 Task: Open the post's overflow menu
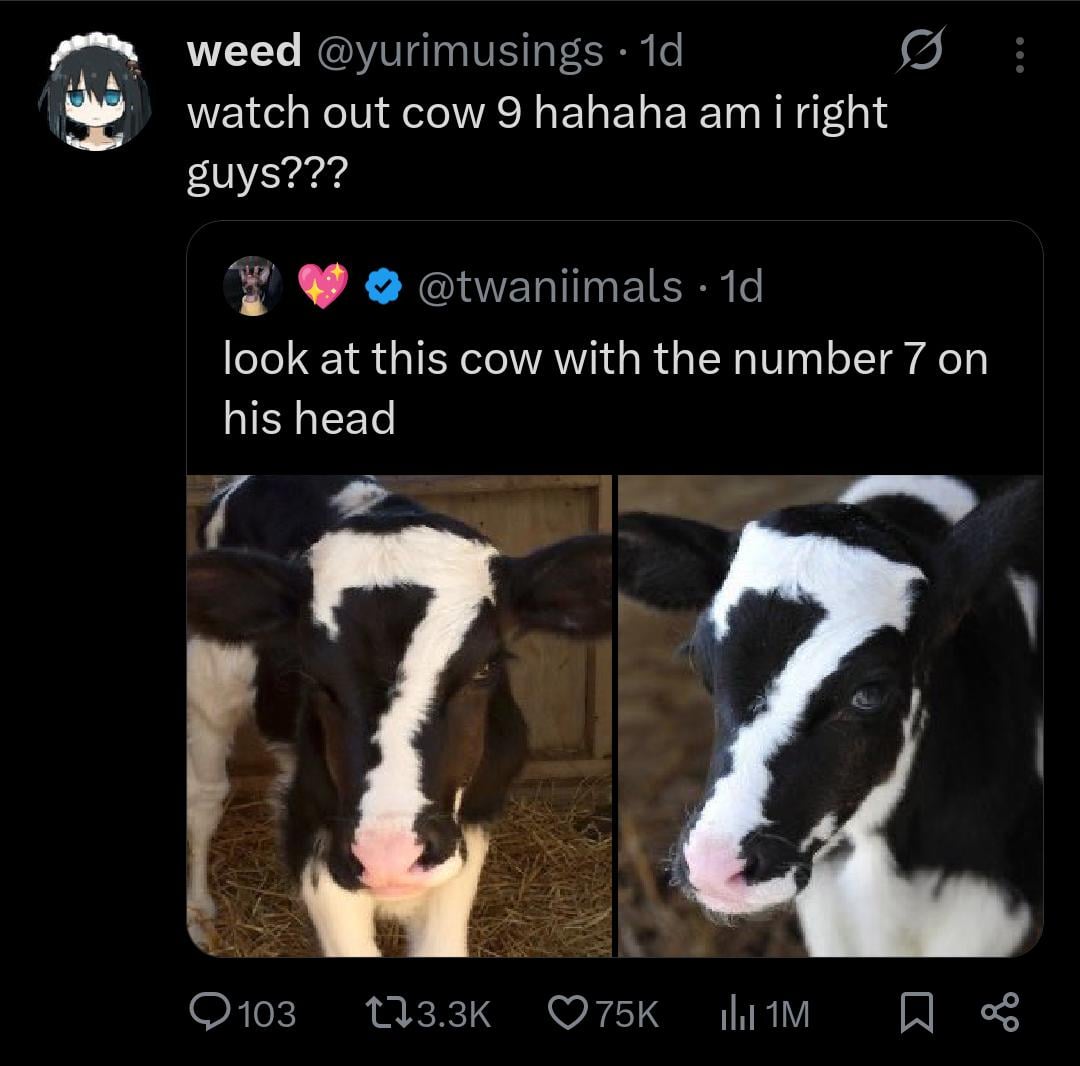click(x=1019, y=54)
